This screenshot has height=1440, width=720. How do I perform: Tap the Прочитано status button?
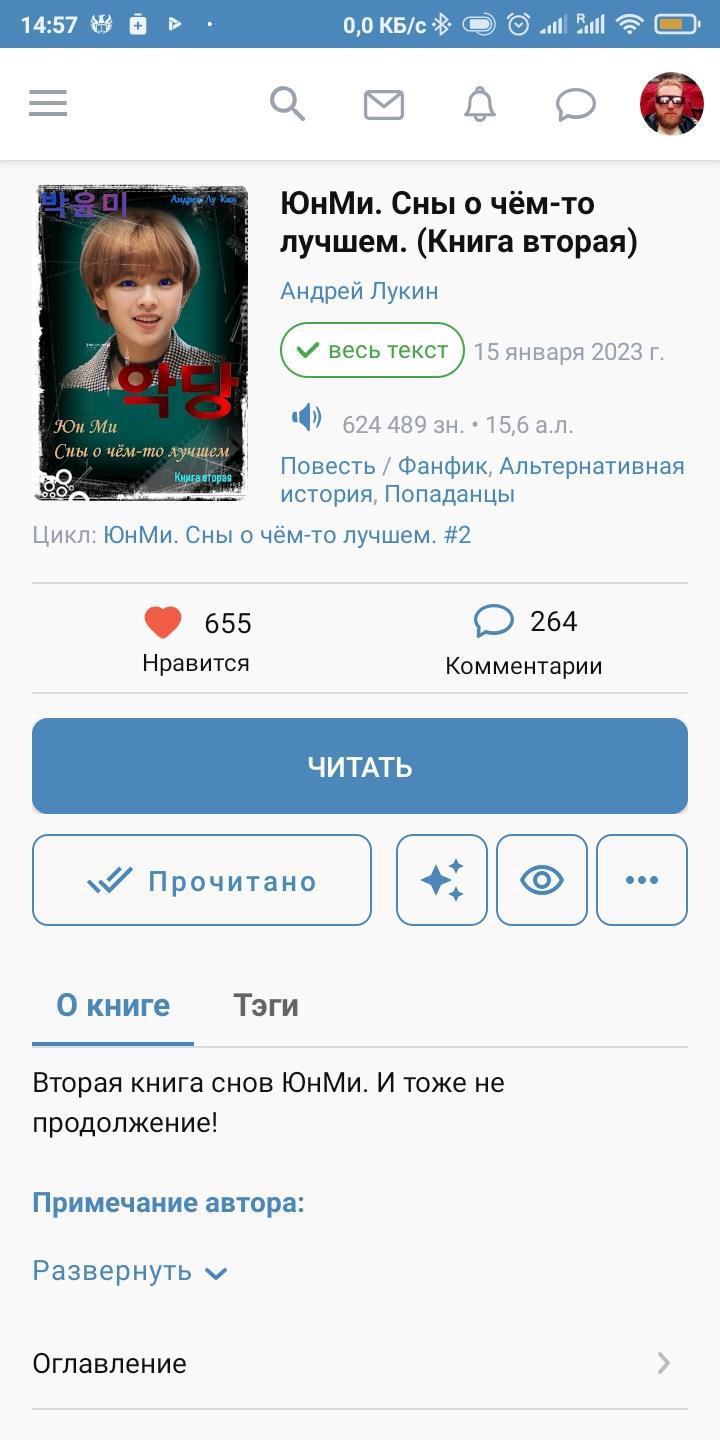[202, 880]
